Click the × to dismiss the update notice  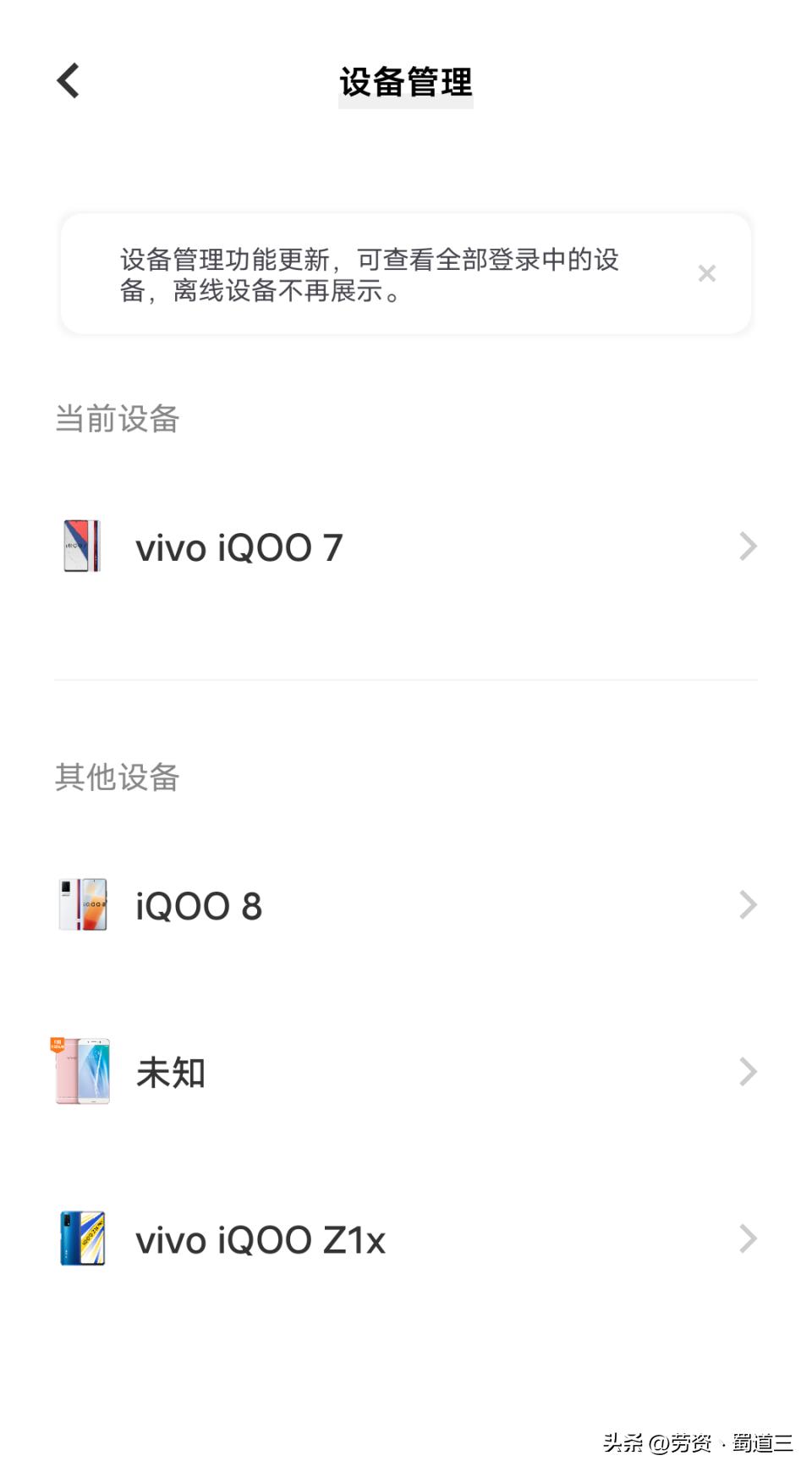coord(707,272)
